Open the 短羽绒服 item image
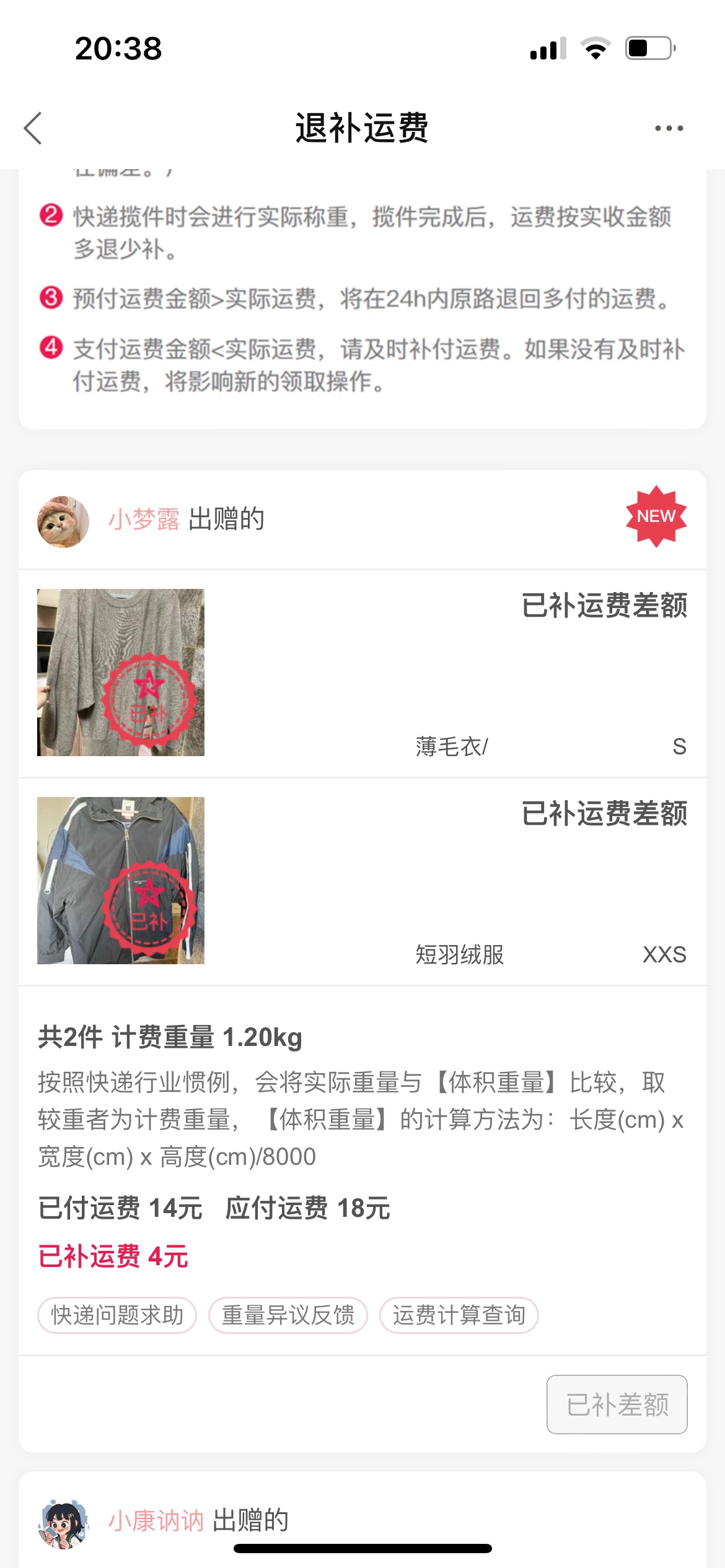This screenshot has width=725, height=1568. (121, 880)
